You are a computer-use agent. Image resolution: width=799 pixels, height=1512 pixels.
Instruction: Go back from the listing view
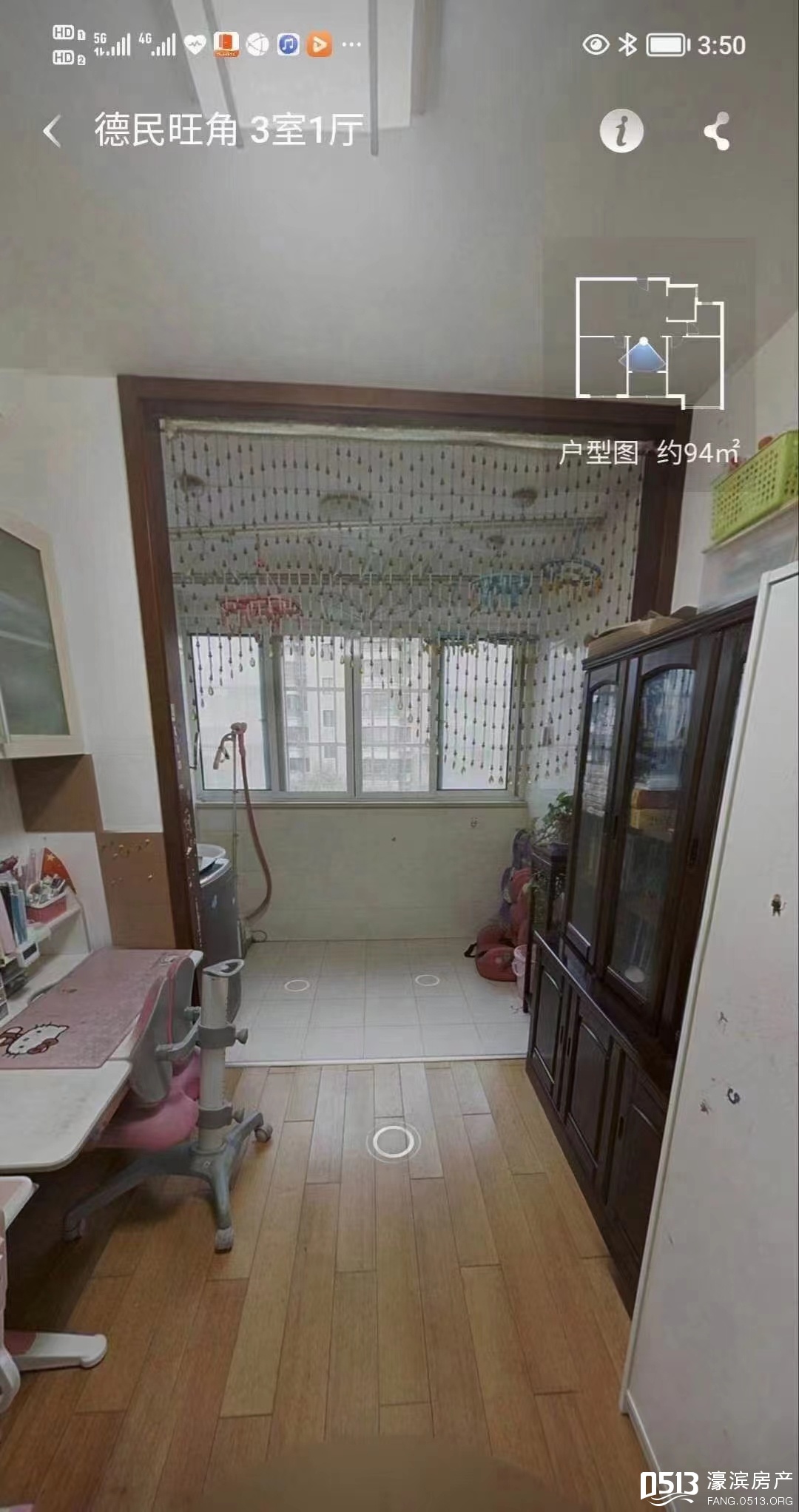pos(52,132)
